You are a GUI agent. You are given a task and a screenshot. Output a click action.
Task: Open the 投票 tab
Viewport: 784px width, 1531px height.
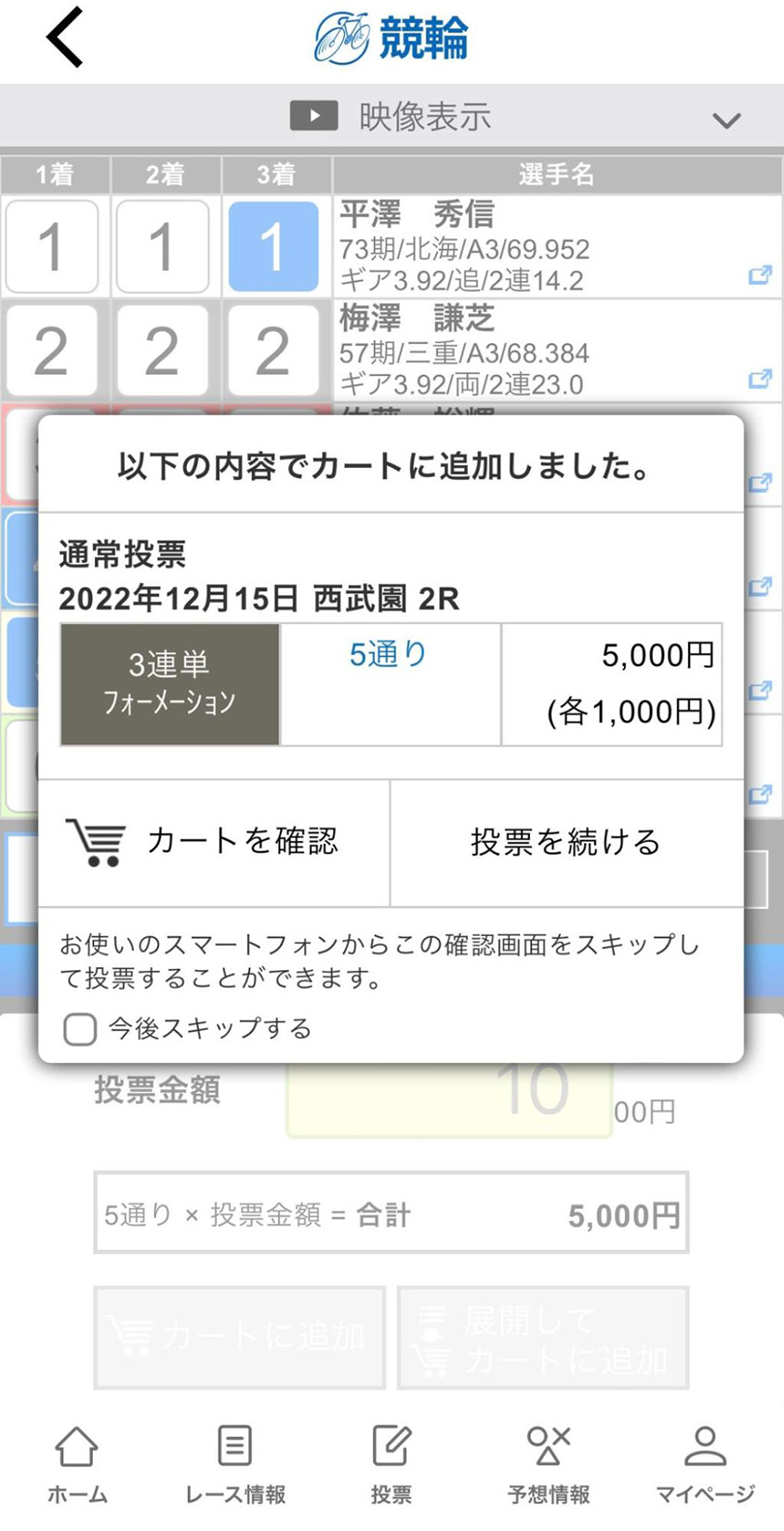pos(391,1464)
